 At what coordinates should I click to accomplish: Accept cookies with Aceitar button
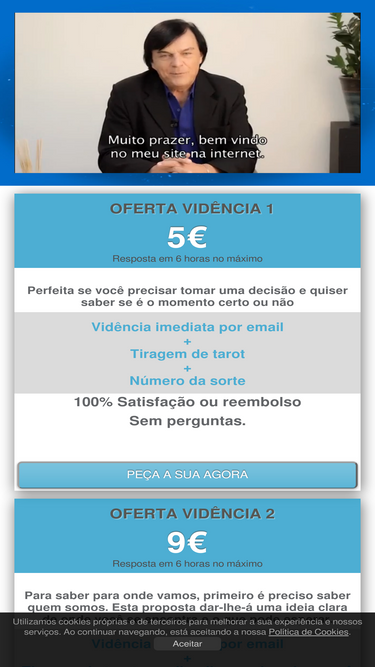tap(188, 644)
